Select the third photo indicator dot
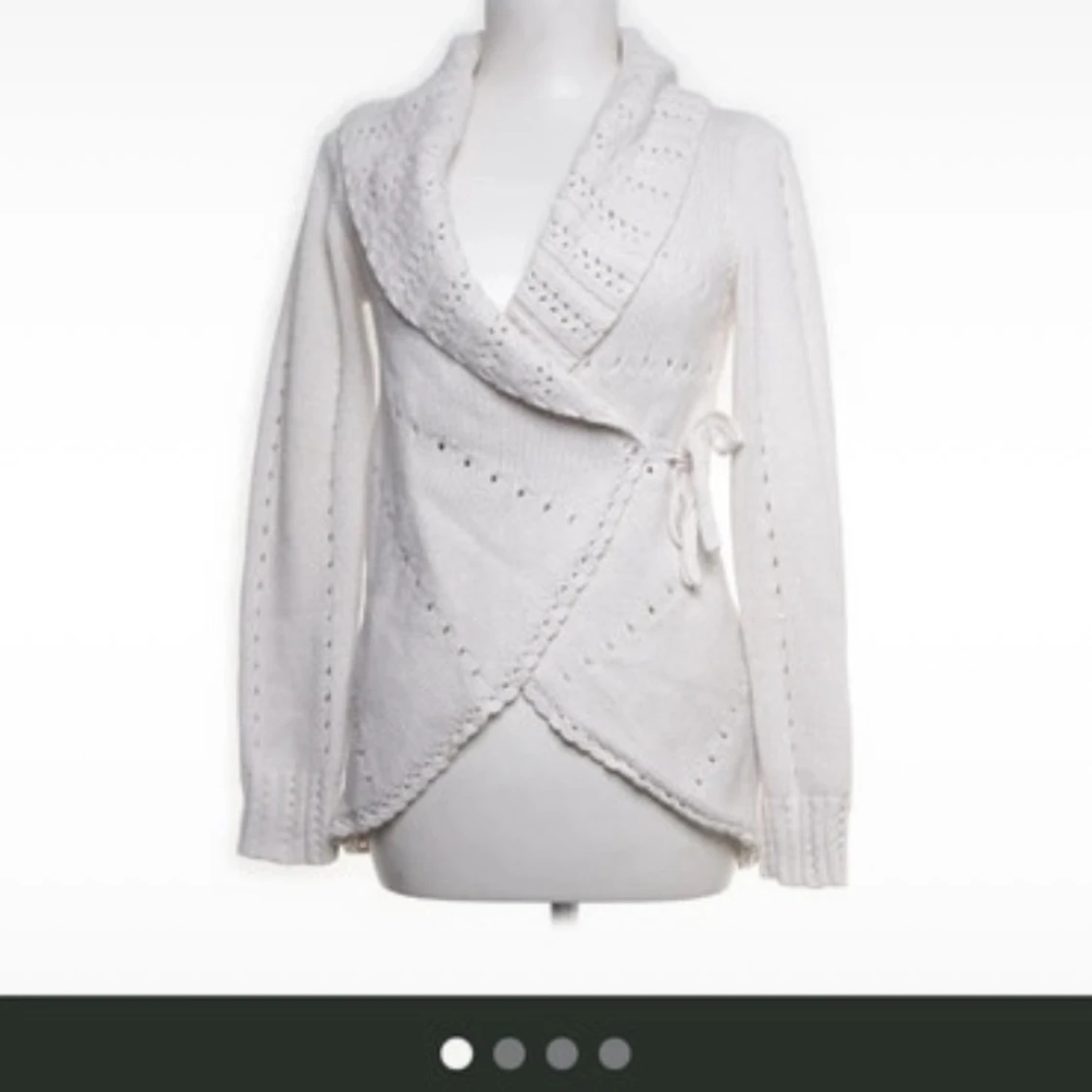 pyautogui.click(x=562, y=1053)
